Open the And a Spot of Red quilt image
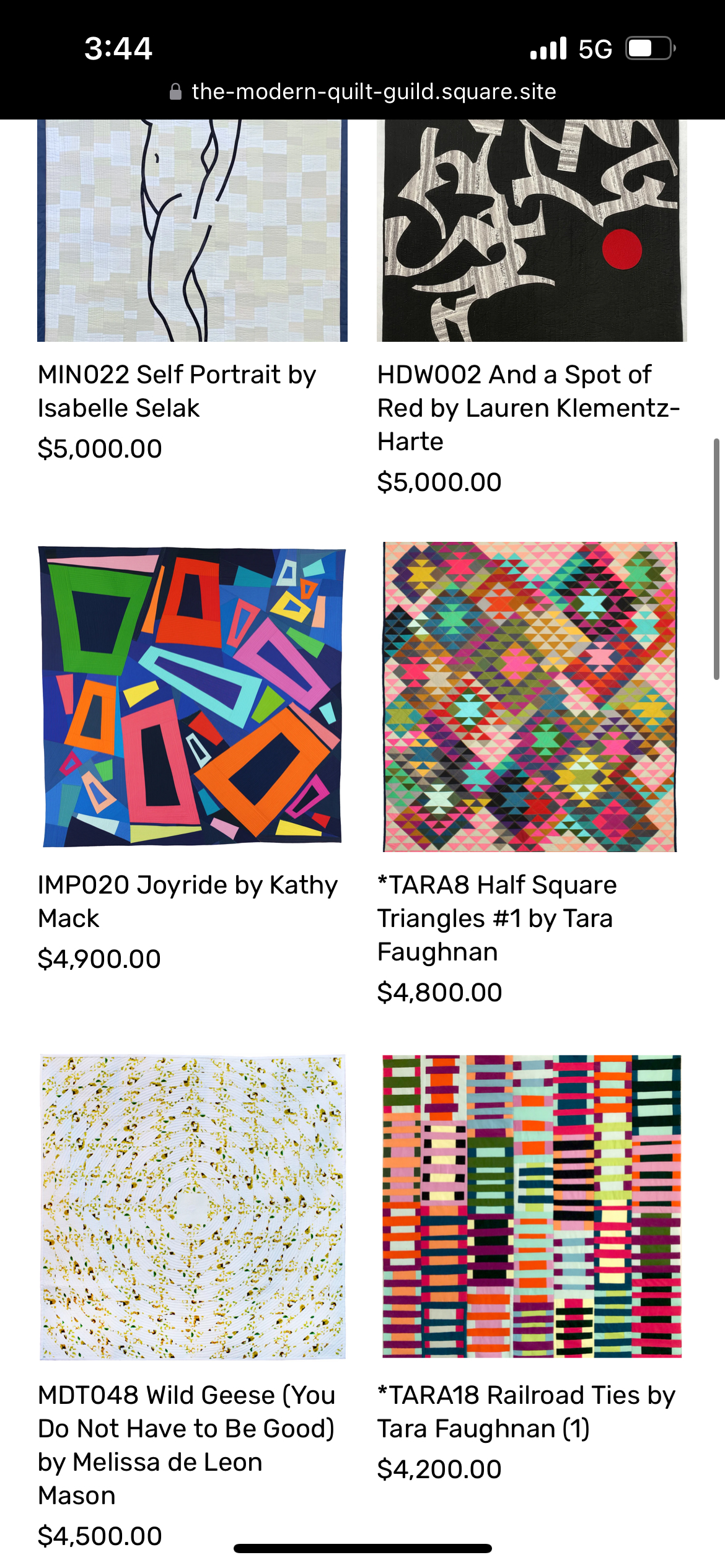Image resolution: width=725 pixels, height=1568 pixels. 532,230
